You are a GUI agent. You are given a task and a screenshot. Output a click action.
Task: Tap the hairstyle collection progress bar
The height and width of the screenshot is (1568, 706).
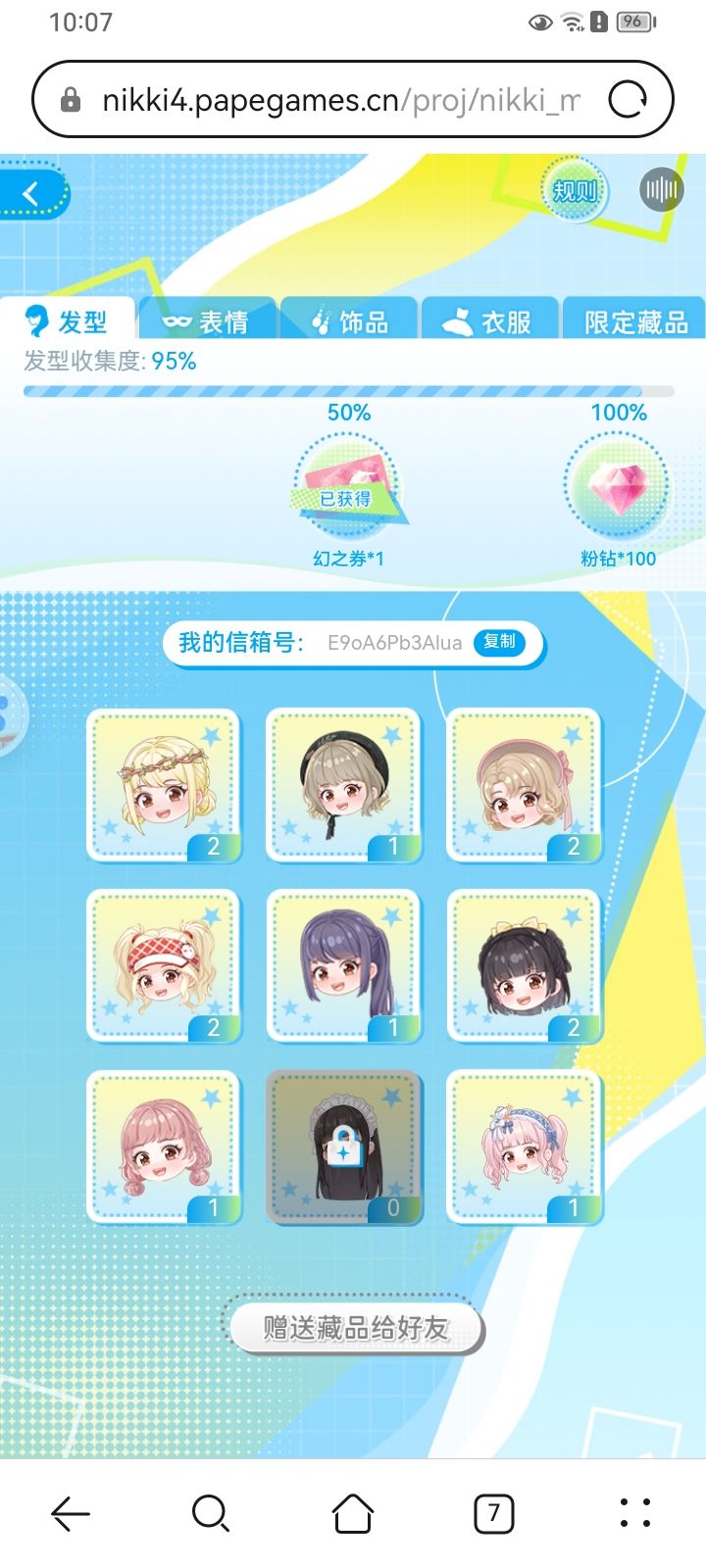pos(348,391)
